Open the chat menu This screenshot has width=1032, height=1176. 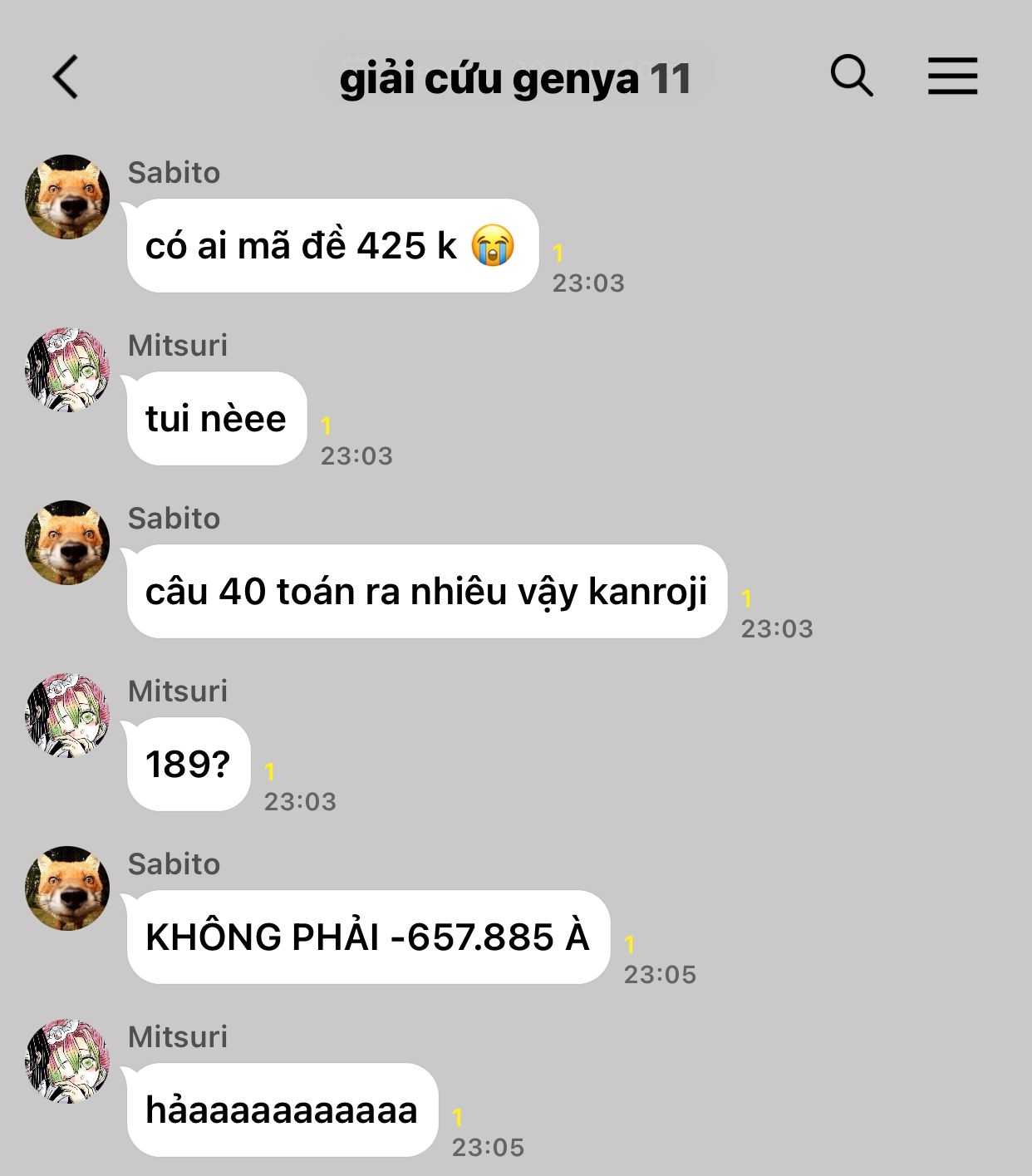pyautogui.click(x=952, y=76)
